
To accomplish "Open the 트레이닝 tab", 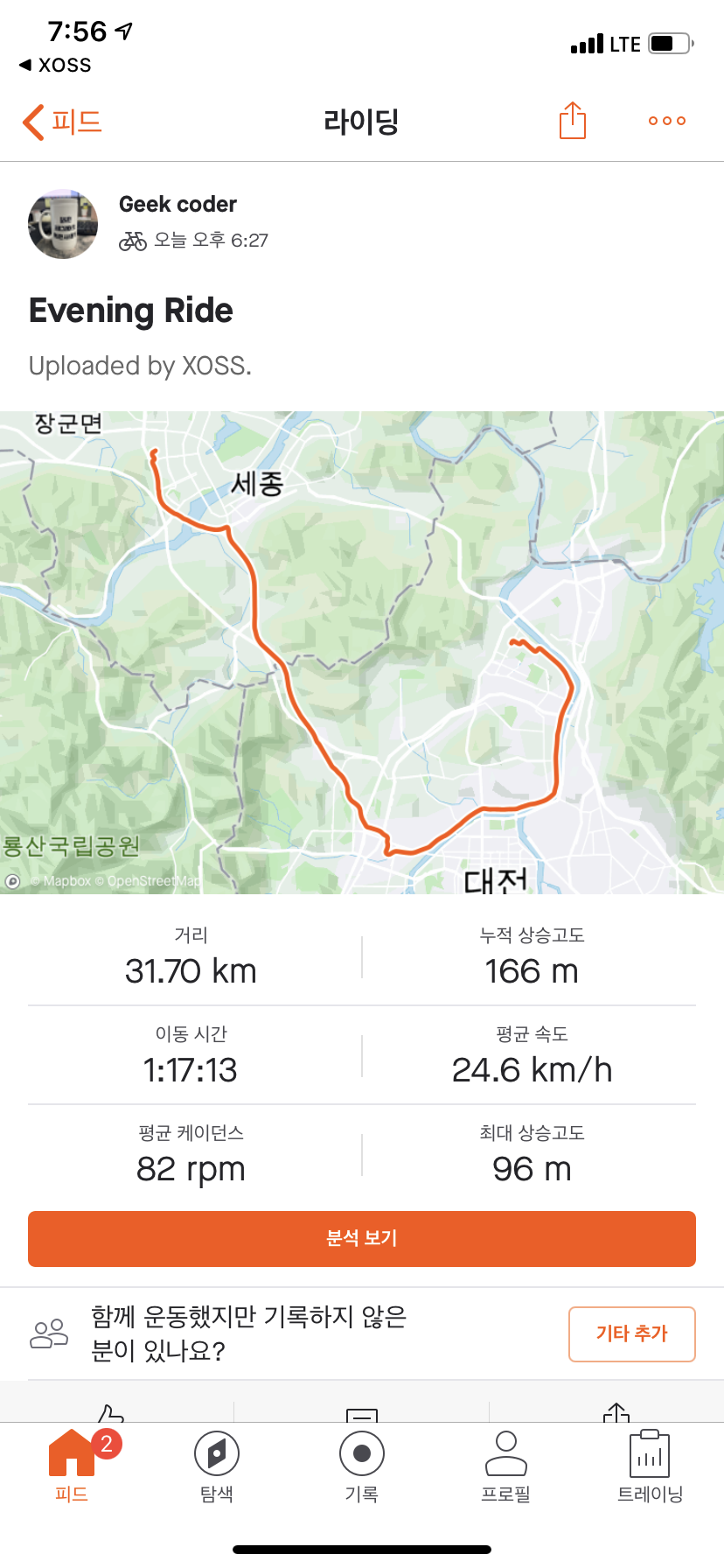I will click(650, 1466).
